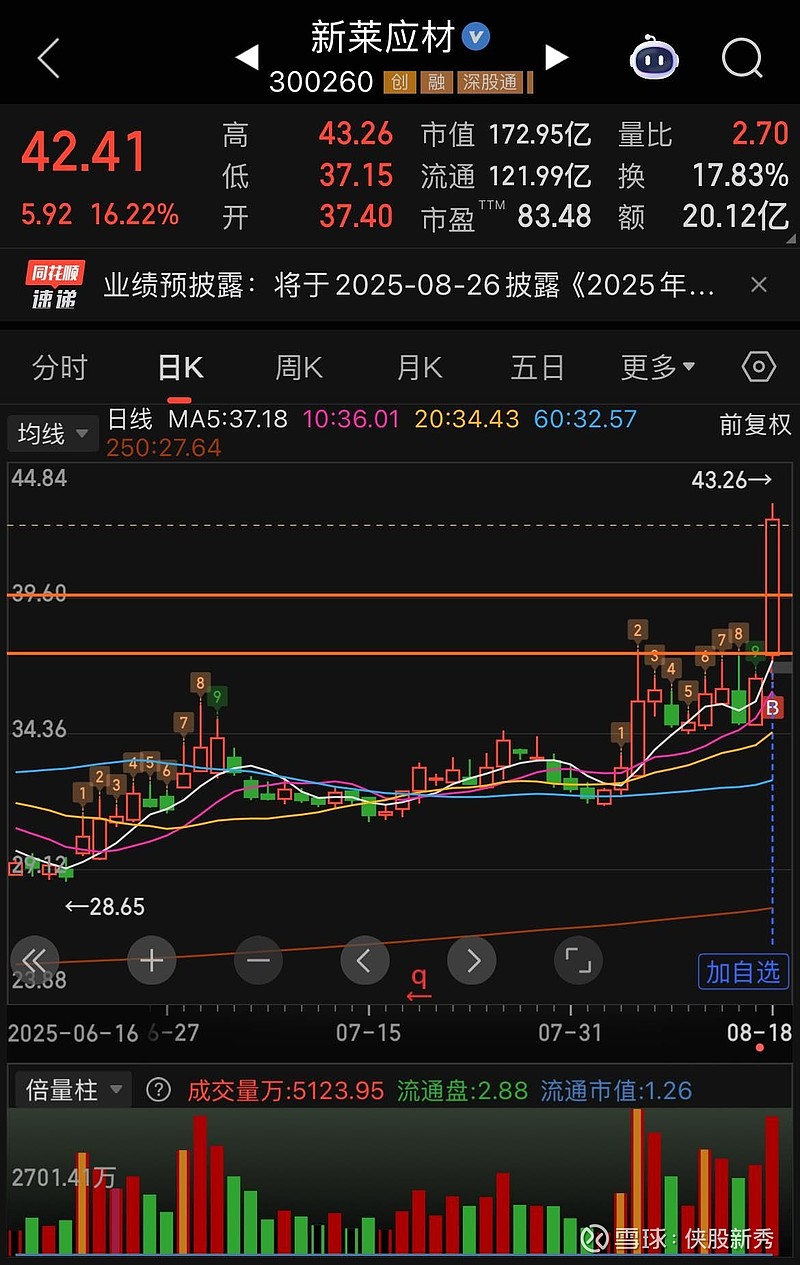Open stock search
800x1265 pixels.
click(x=741, y=59)
